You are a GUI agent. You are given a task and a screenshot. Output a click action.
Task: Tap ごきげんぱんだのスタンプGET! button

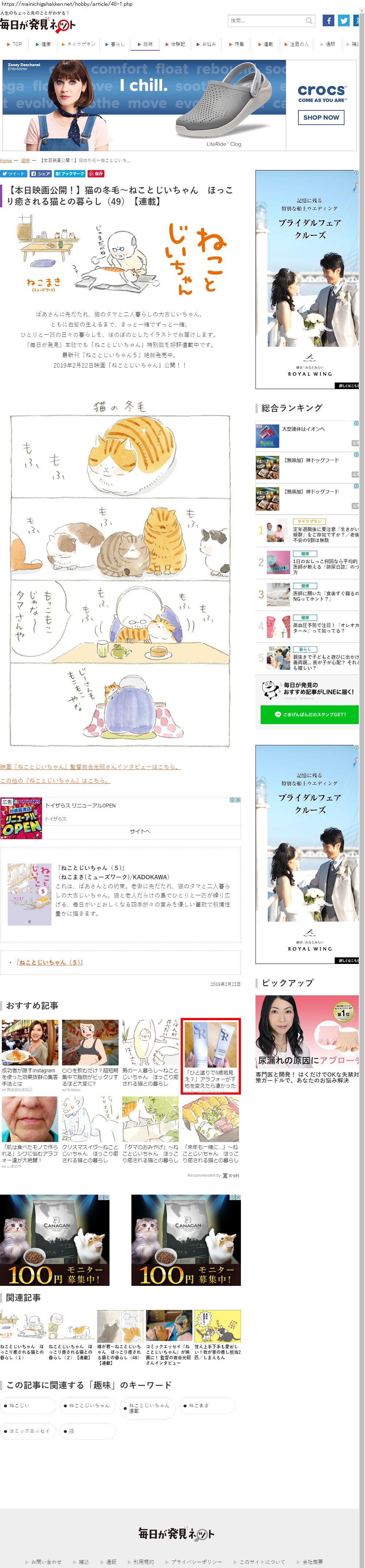pos(309,714)
